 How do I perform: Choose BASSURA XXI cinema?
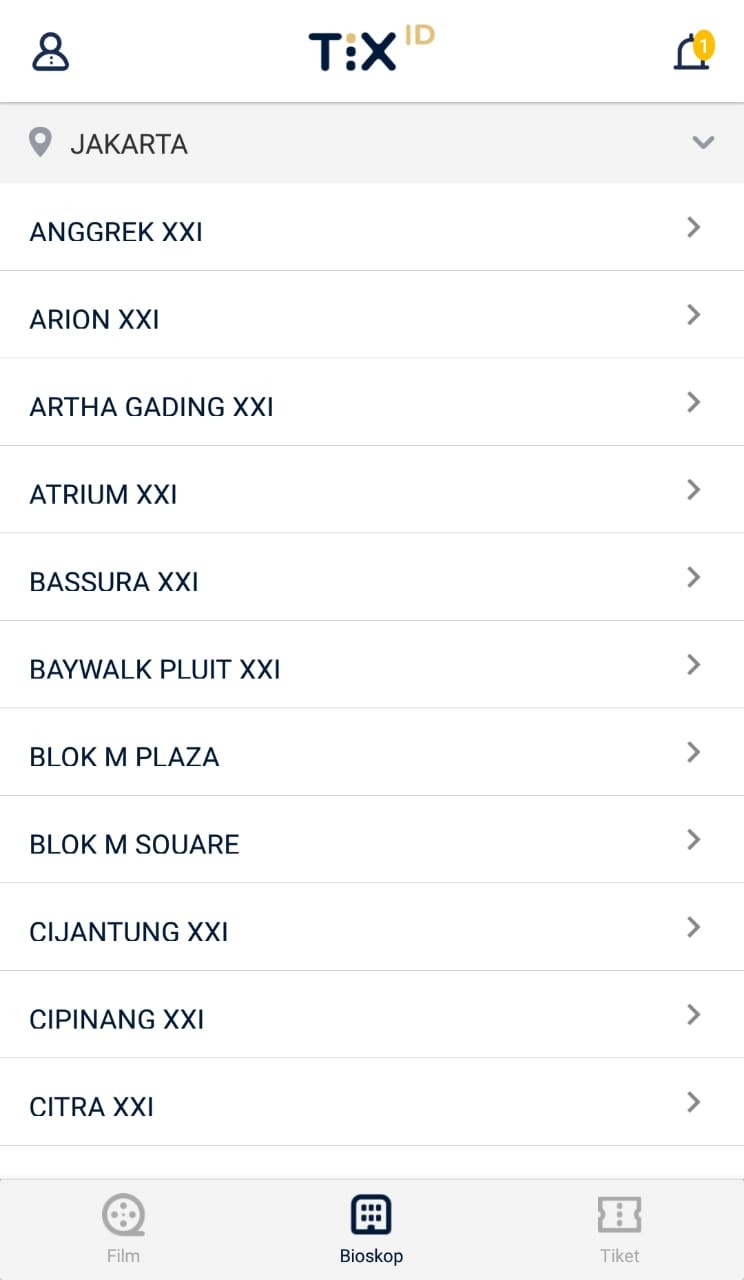[x=372, y=581]
